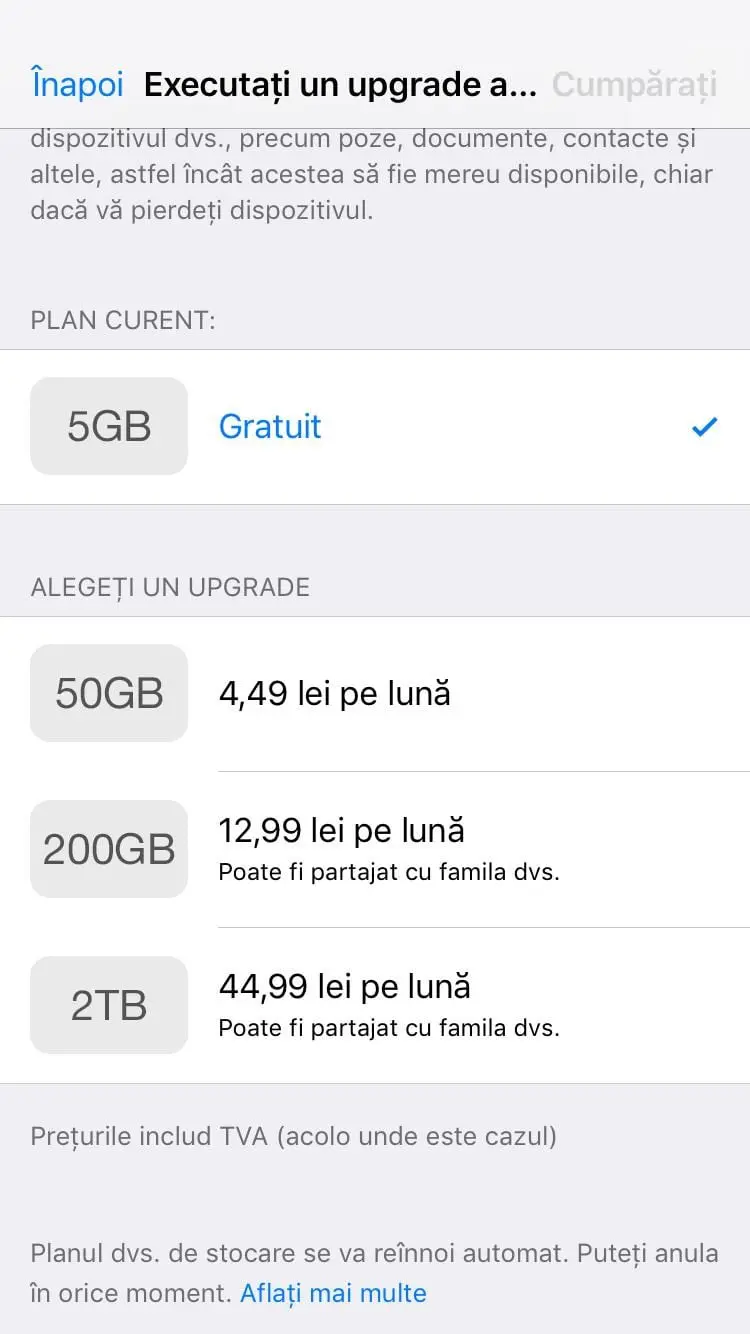
Task: Pick the 2TB plan for 44,99 lei
Action: 375,1005
